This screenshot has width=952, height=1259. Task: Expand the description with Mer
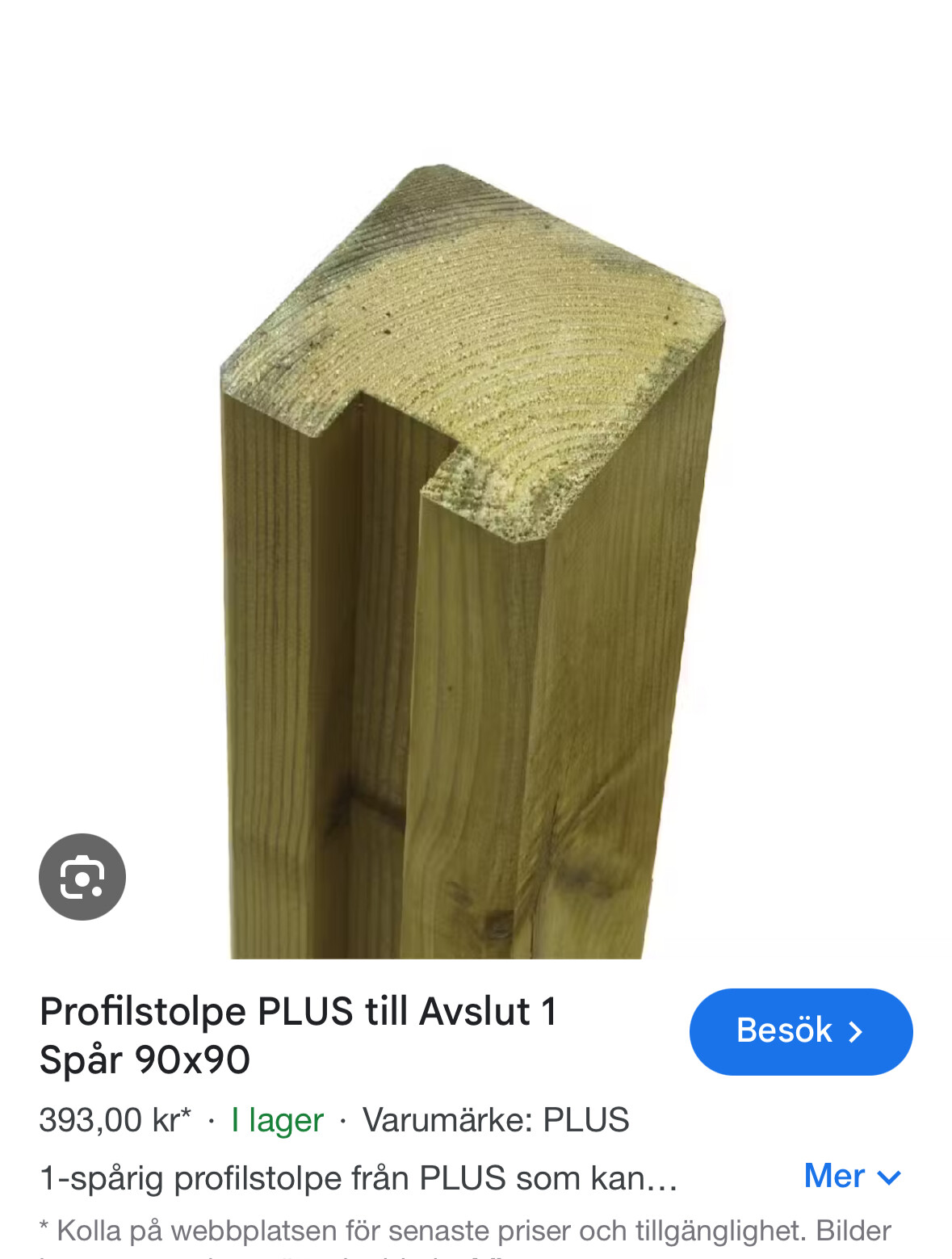tap(852, 1176)
